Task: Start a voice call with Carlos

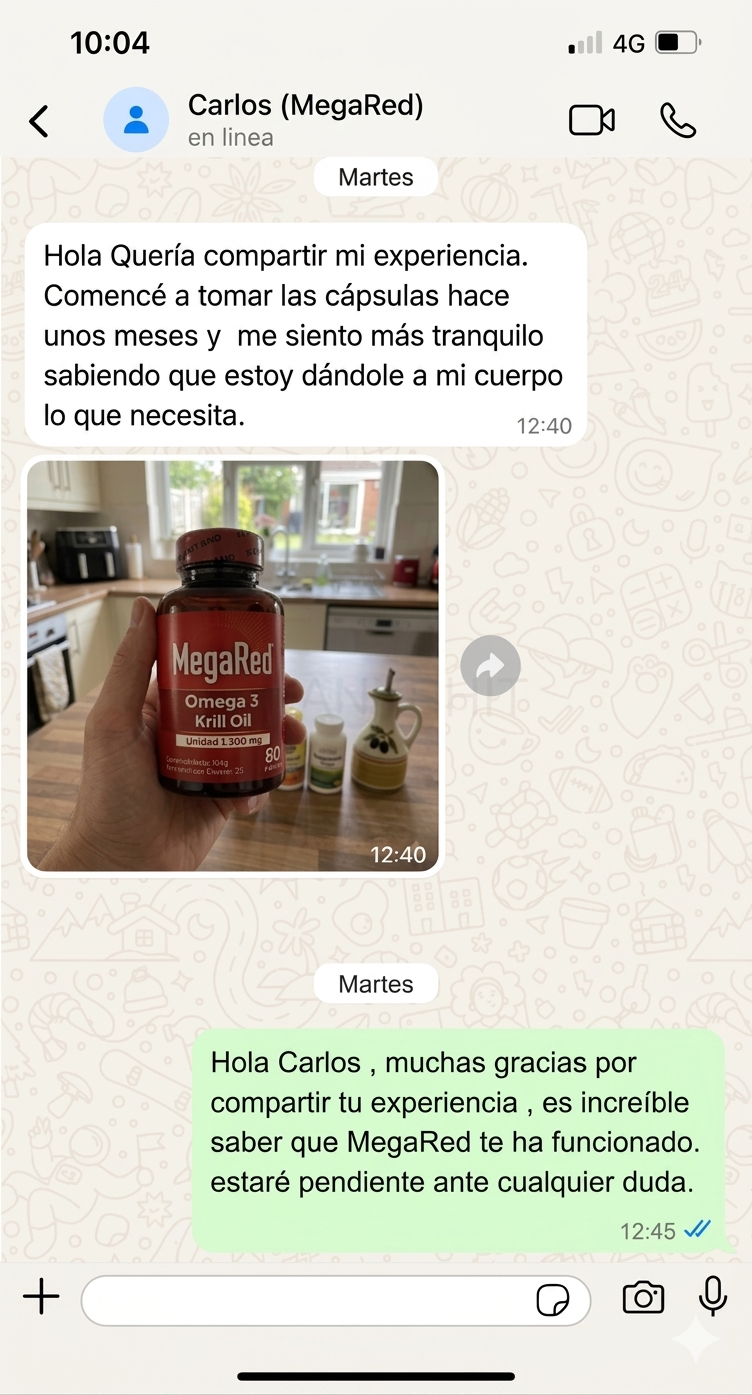Action: coord(677,121)
